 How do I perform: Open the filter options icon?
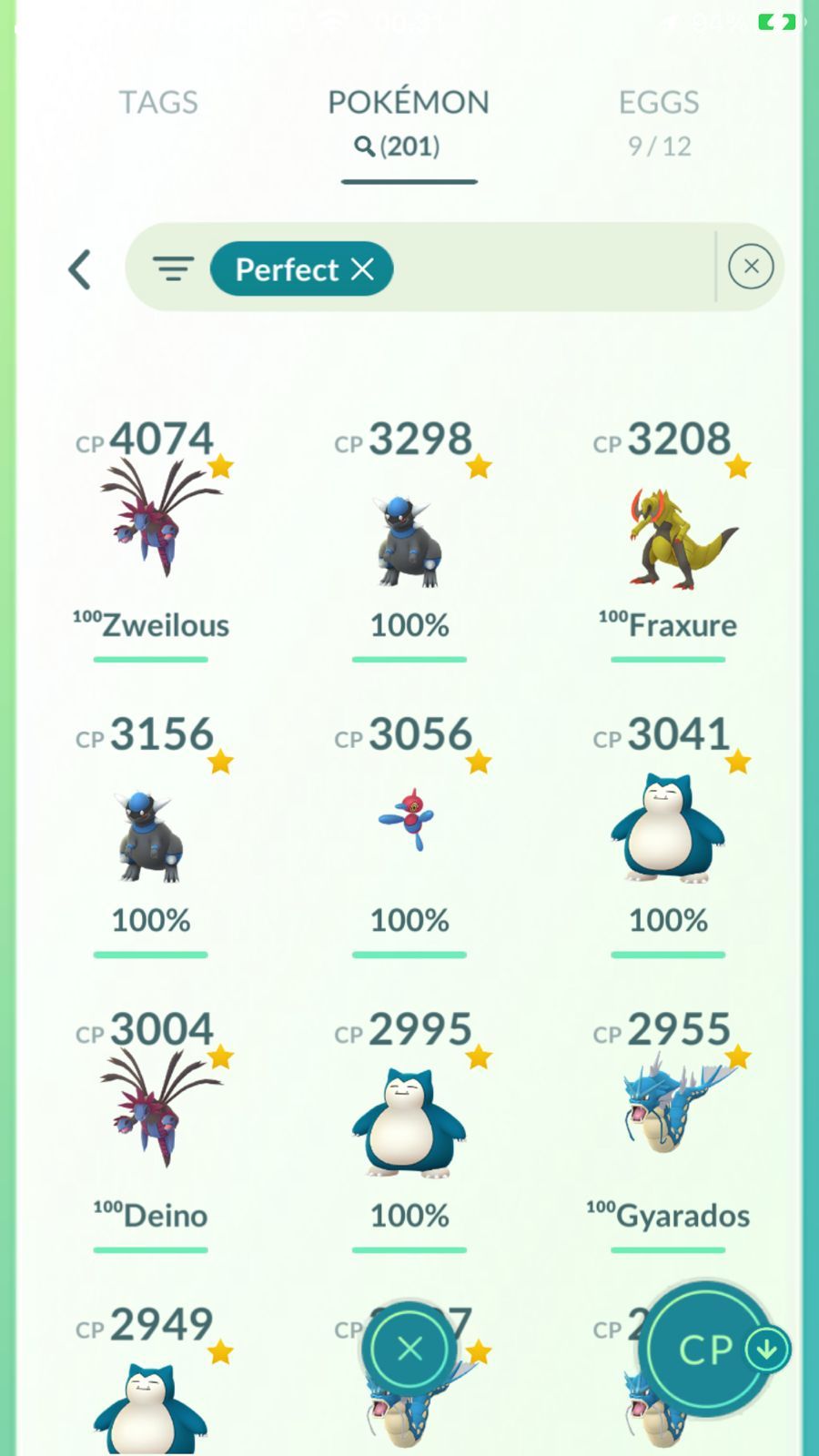tap(173, 268)
